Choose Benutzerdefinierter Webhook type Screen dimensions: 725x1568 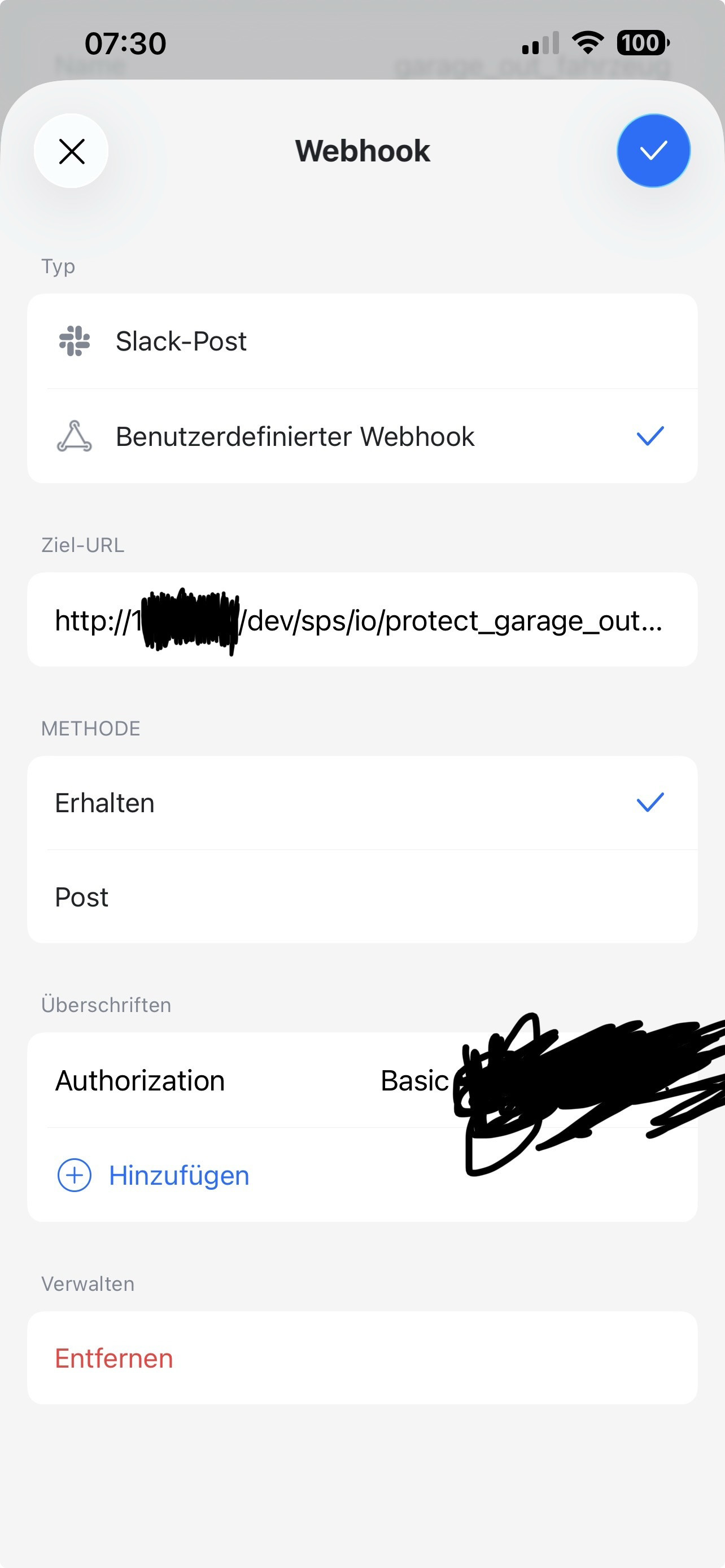point(362,436)
